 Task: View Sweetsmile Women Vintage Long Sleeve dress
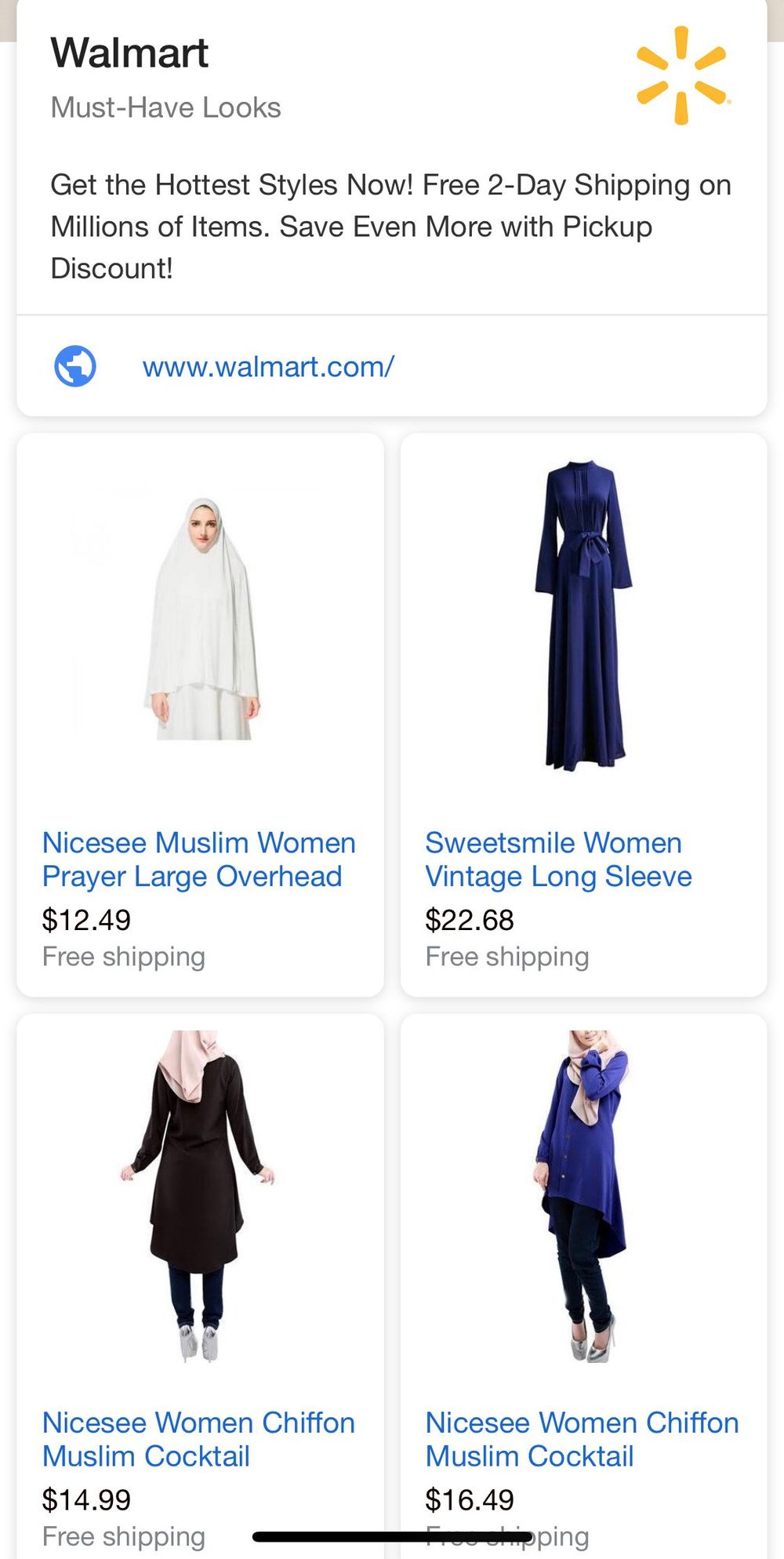tap(558, 859)
